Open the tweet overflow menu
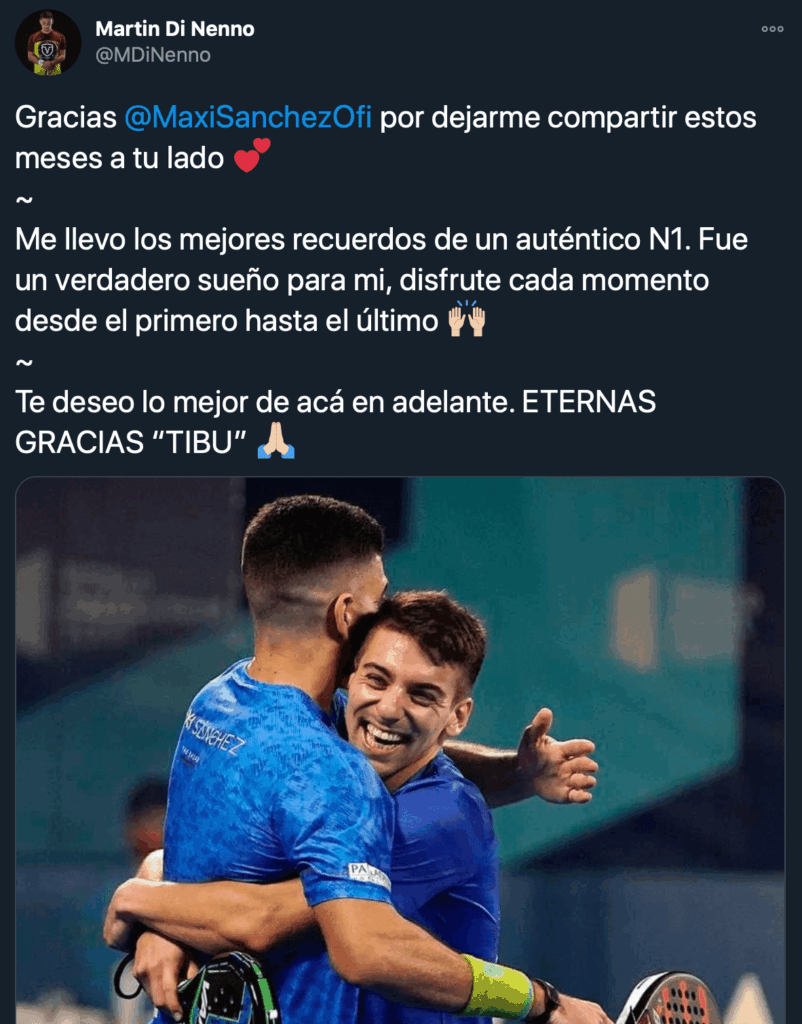802x1024 pixels. (x=772, y=29)
